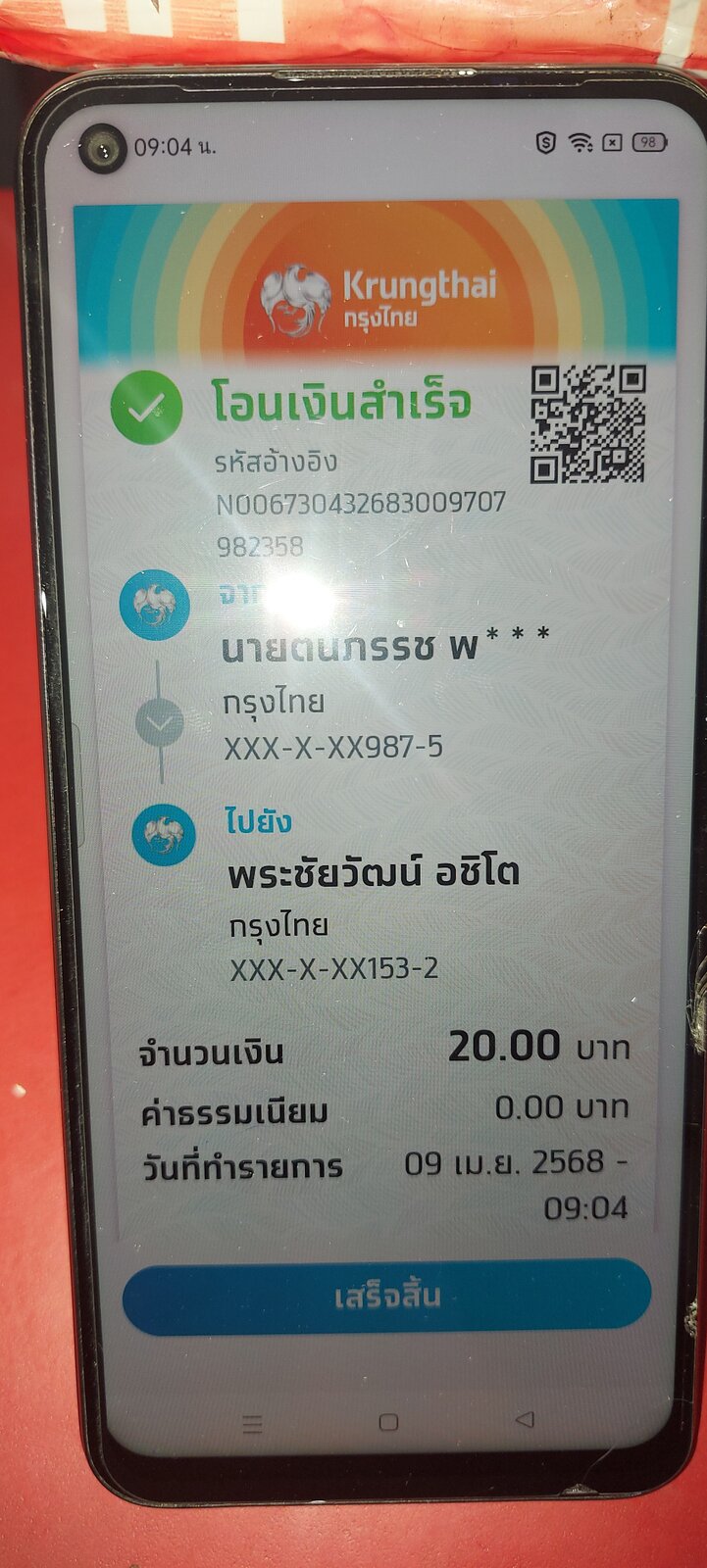
Task: Go to the home screen
Action: 388,1422
